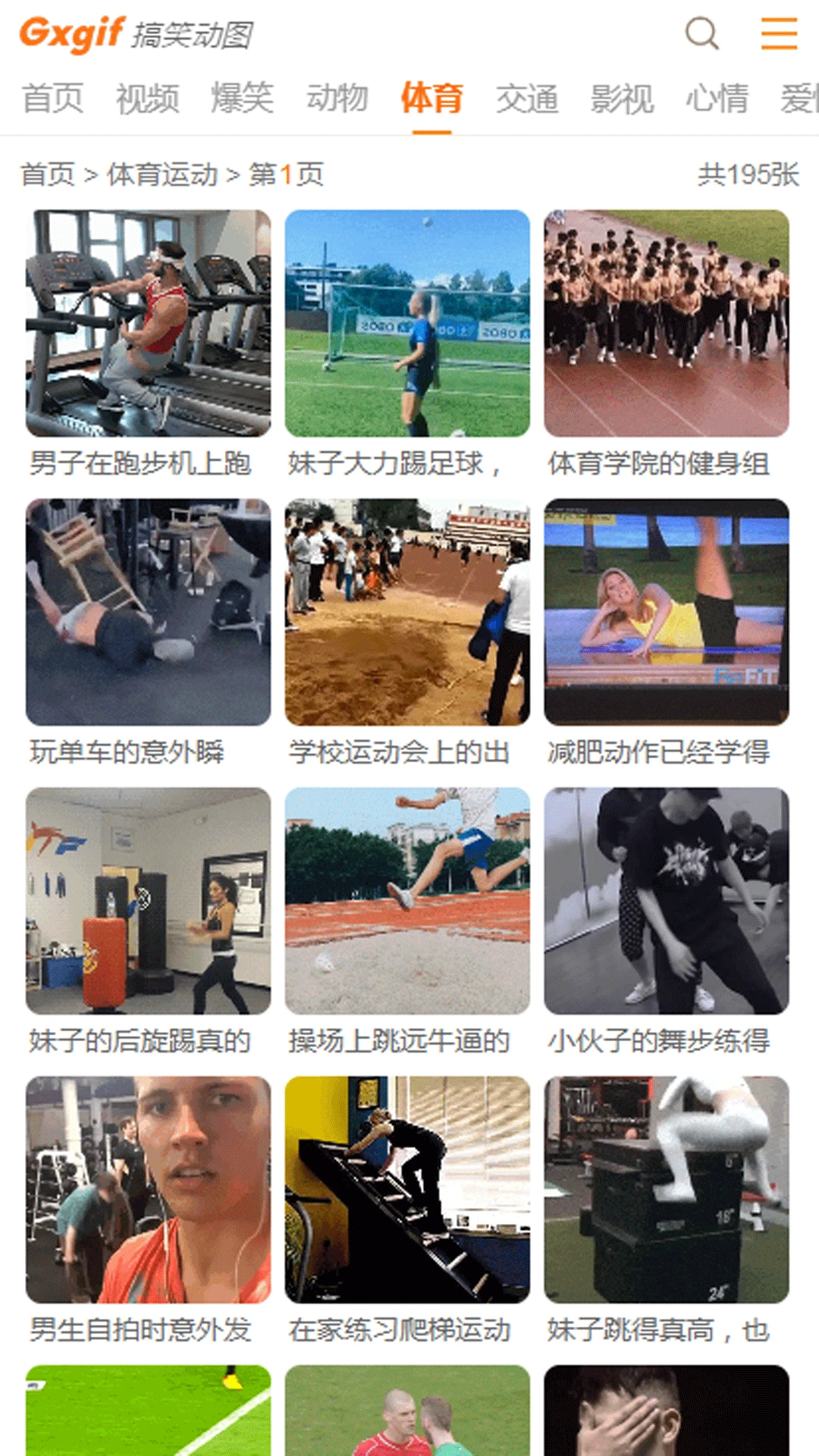The height and width of the screenshot is (1456, 819).
Task: Open the search magnifier icon
Action: click(x=701, y=33)
